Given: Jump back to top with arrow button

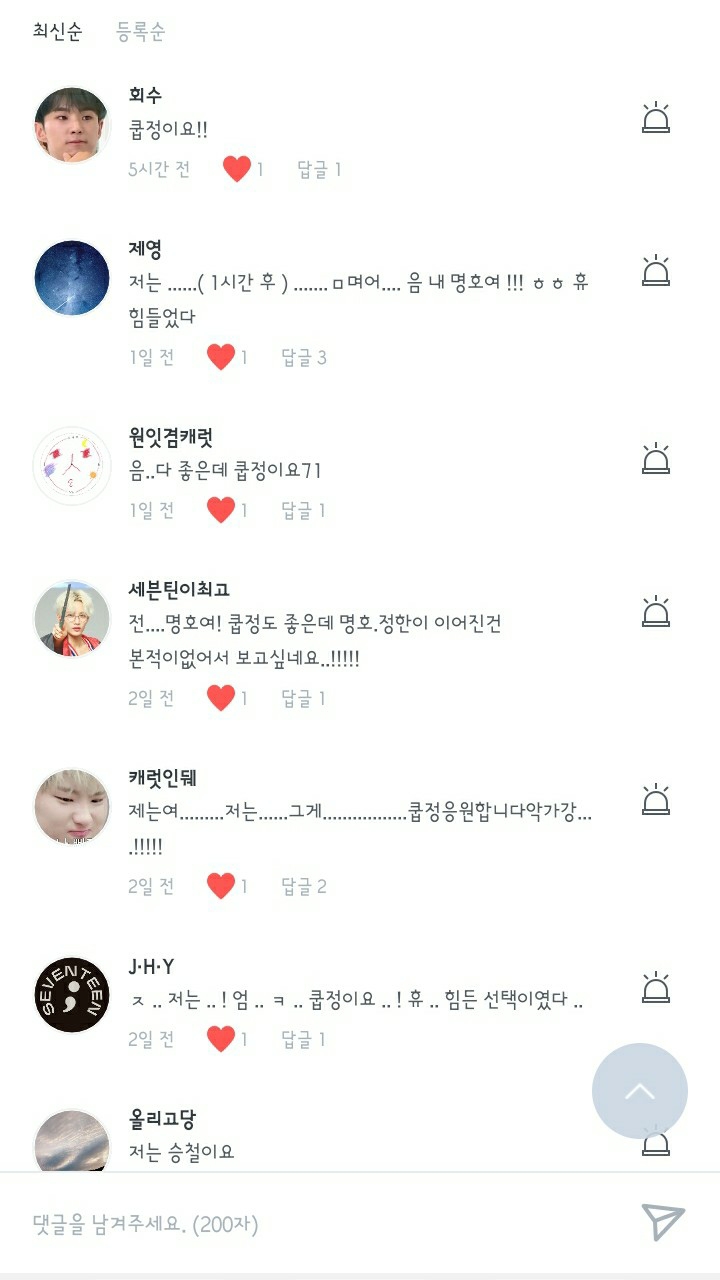Looking at the screenshot, I should tap(640, 1091).
